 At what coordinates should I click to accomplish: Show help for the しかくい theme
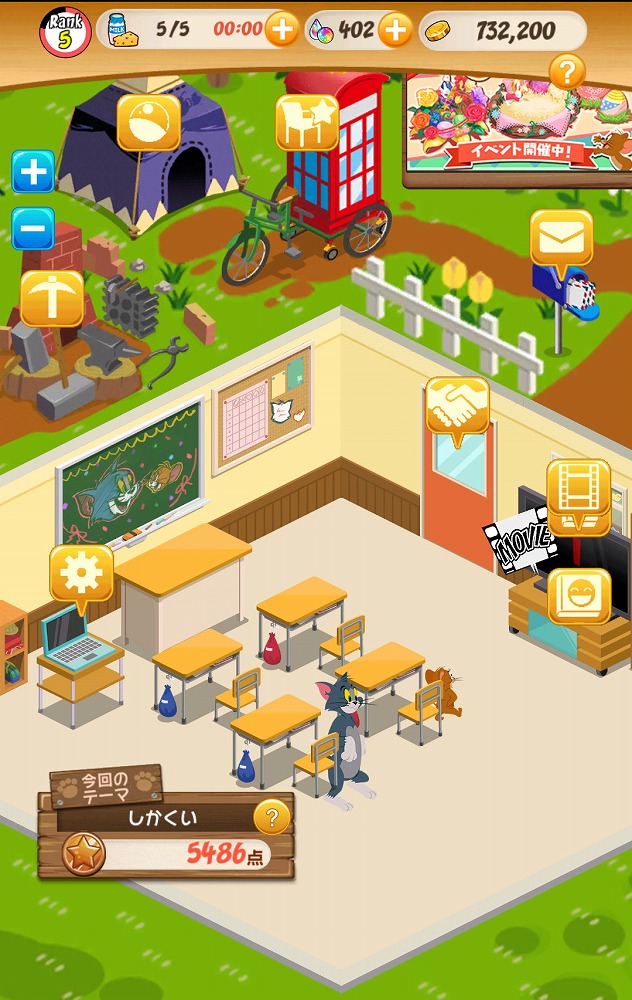[x=271, y=818]
